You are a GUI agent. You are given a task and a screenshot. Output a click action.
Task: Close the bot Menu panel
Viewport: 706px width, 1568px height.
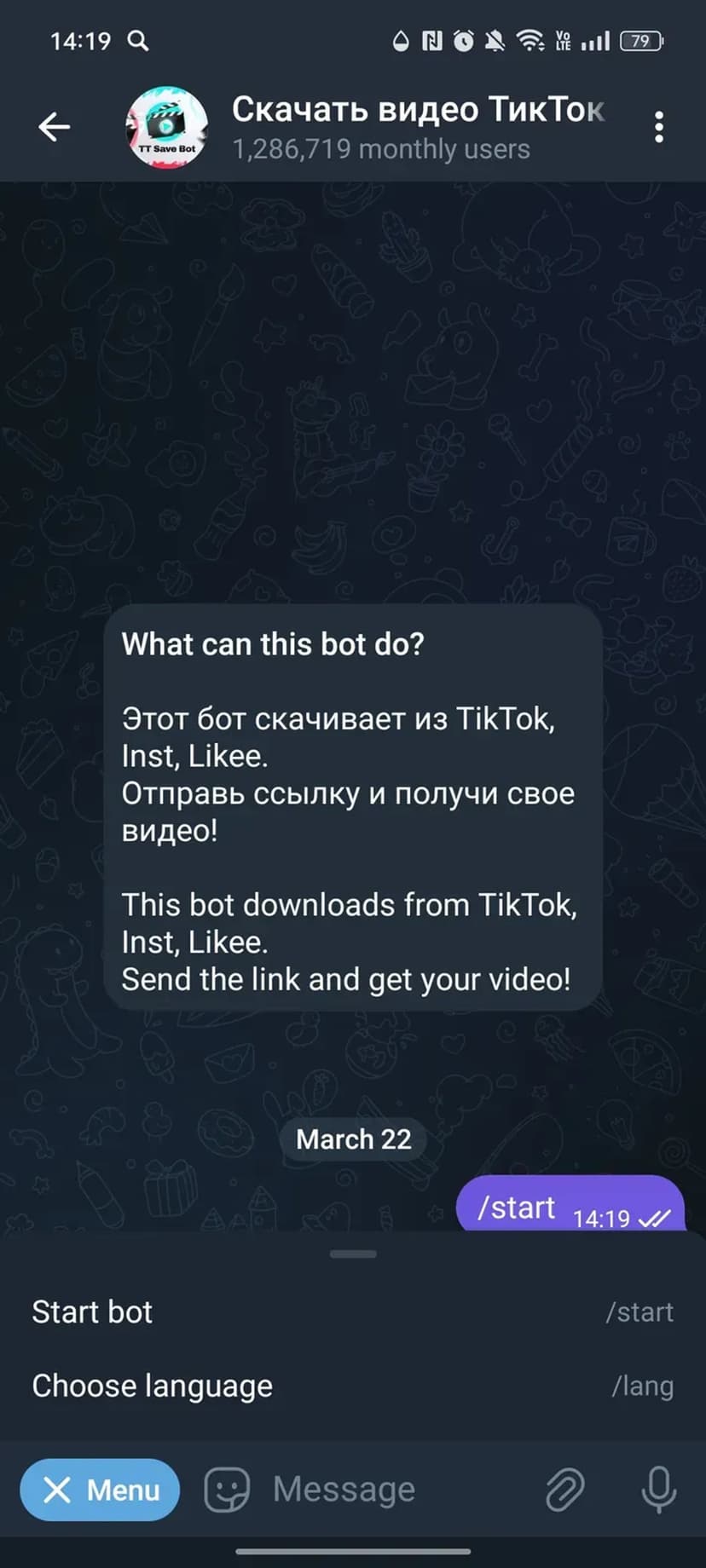pyautogui.click(x=100, y=1490)
